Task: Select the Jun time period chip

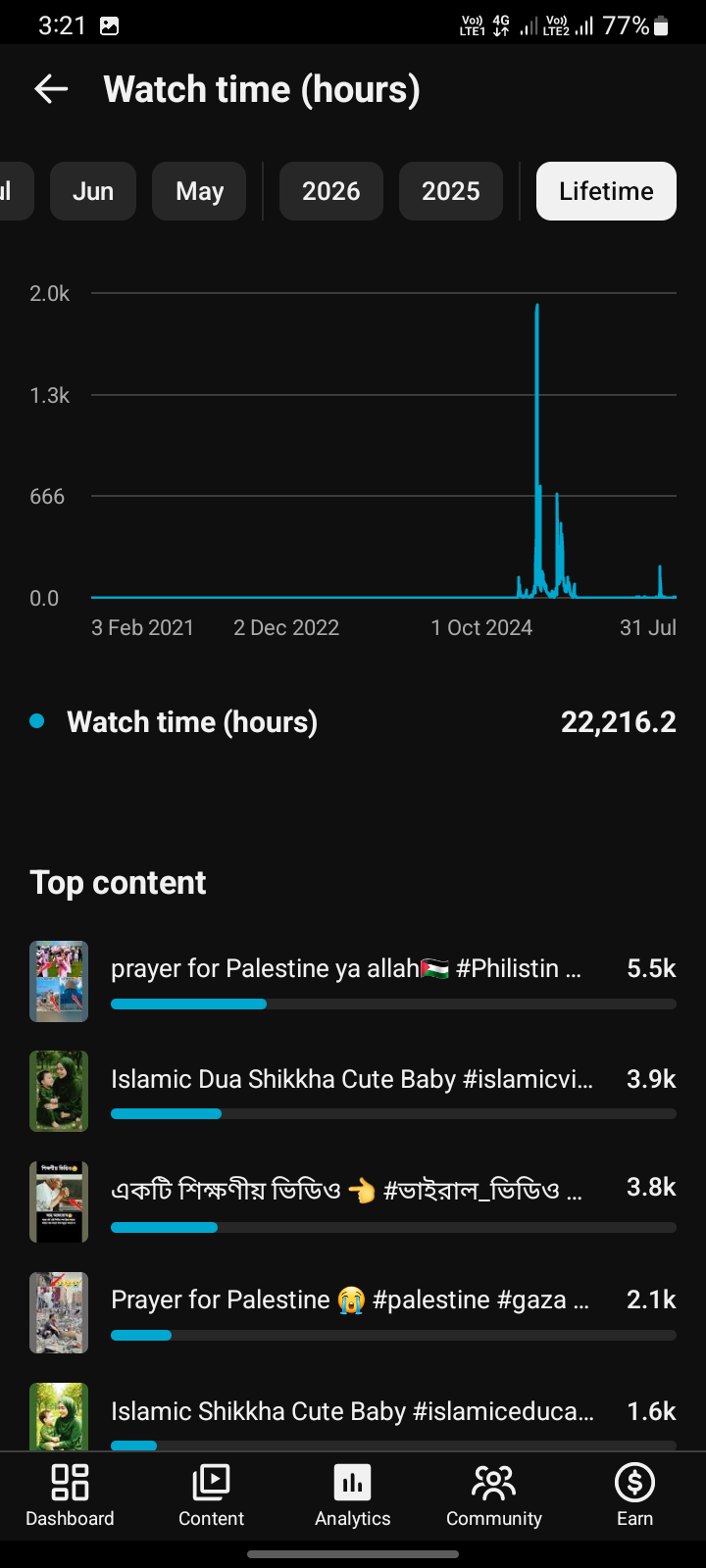Action: click(x=93, y=191)
